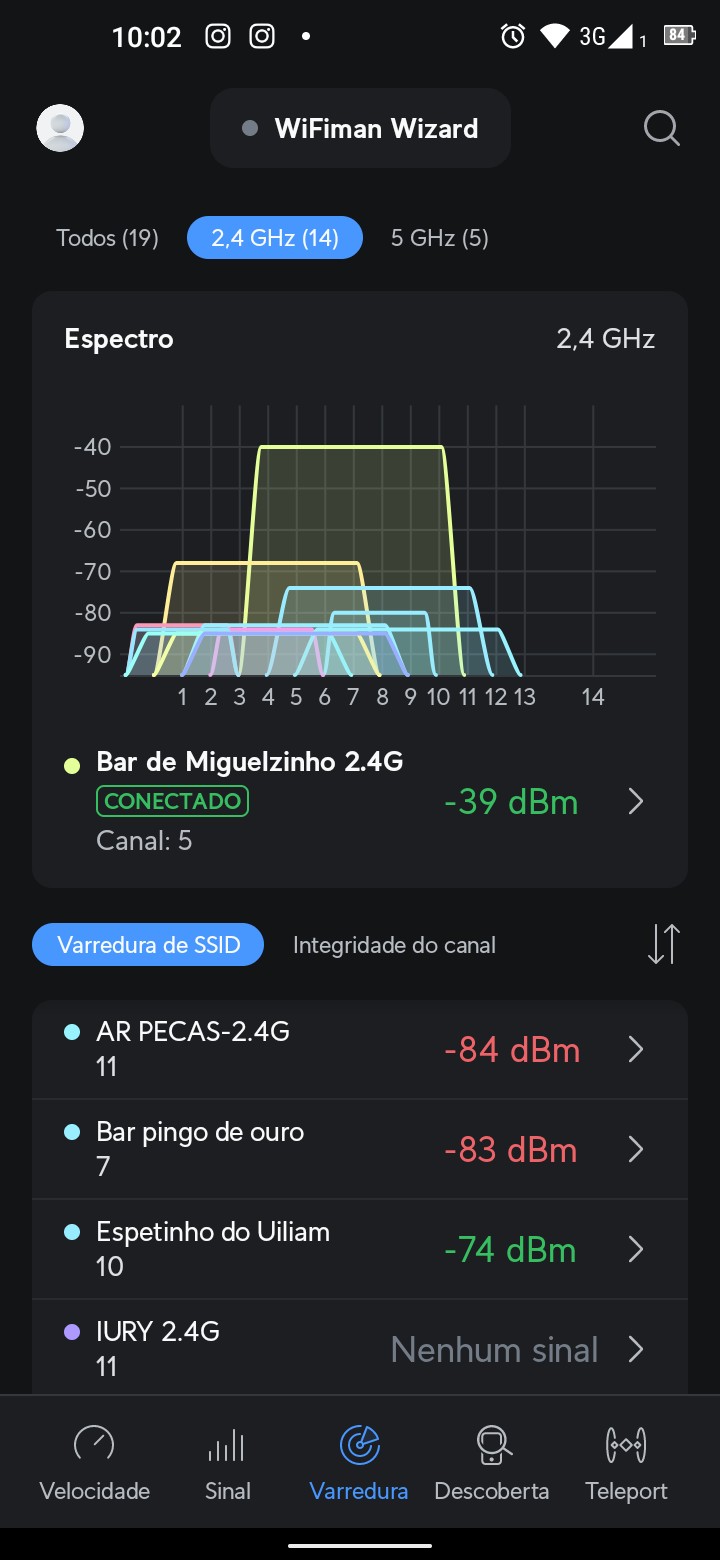Screen dimensions: 720x1560
Task: Select the 2,4 GHz filter
Action: (x=274, y=238)
